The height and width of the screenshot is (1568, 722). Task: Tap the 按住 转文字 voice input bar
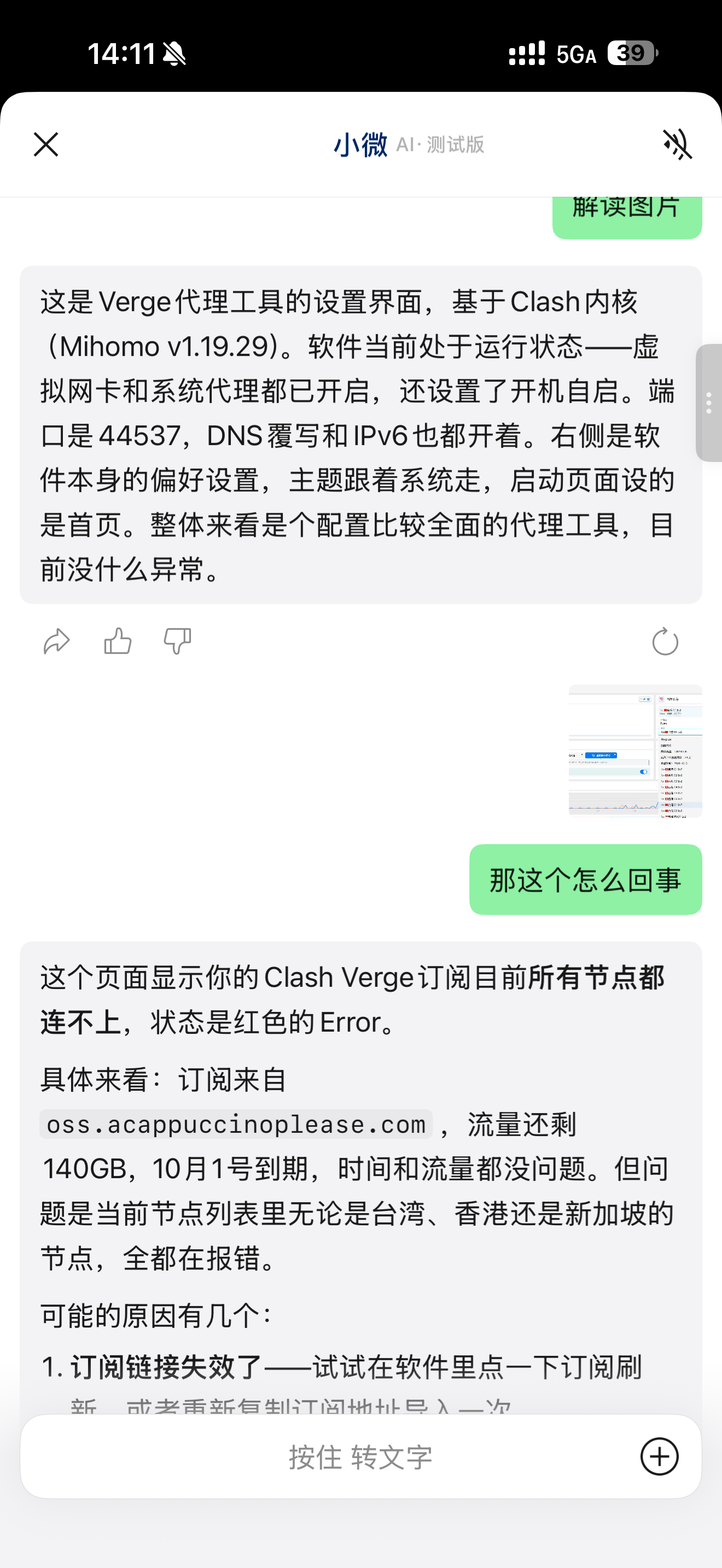360,1456
